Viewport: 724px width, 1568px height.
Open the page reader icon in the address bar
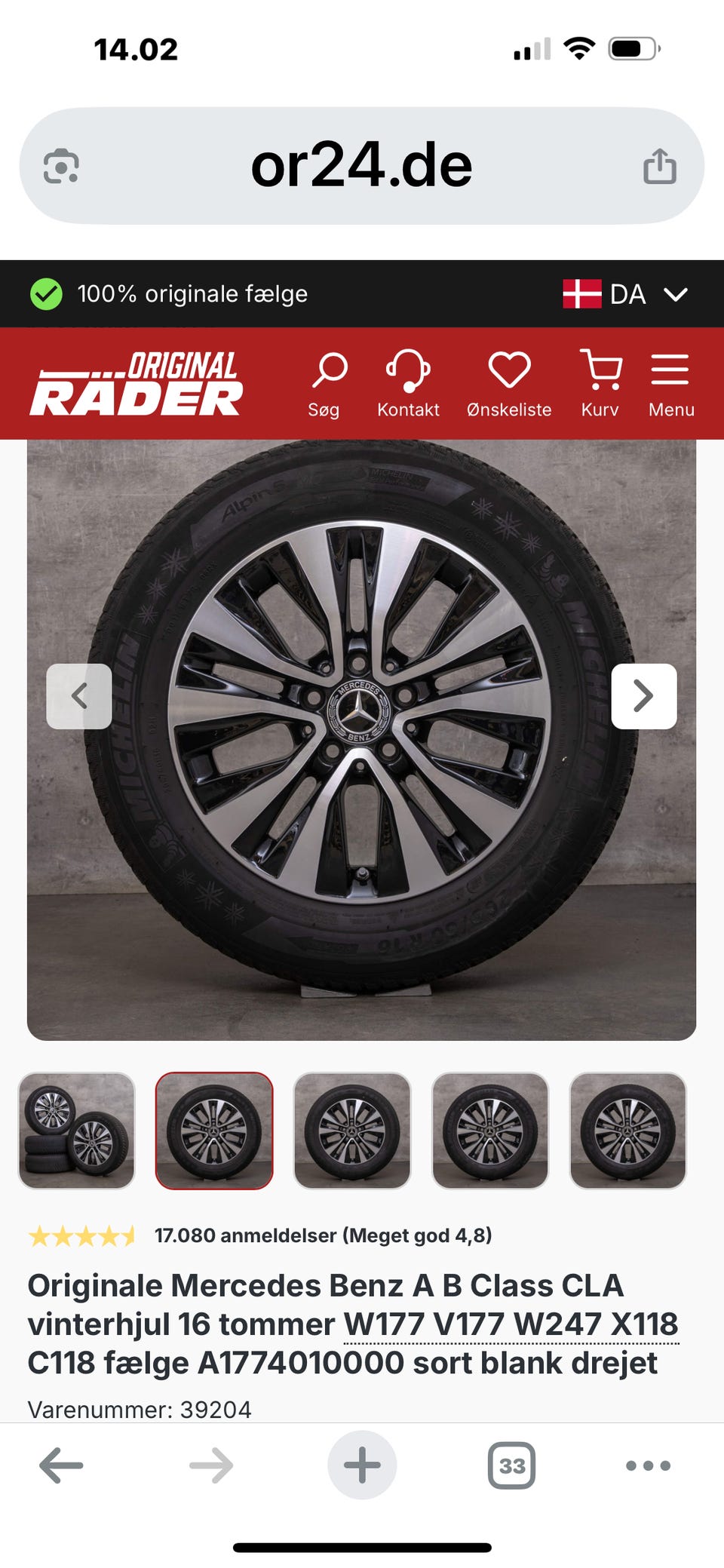(x=61, y=167)
